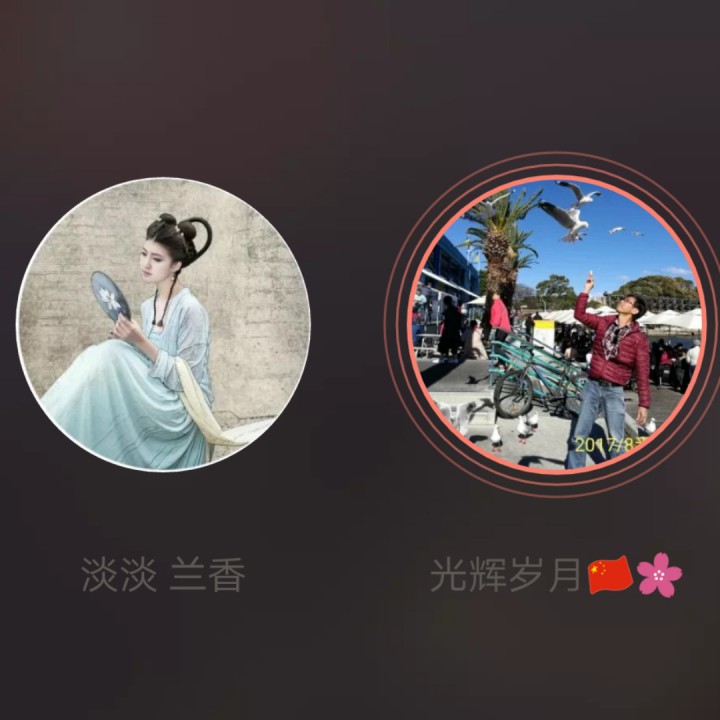Open 光辉岁月's profile avatar
Screen dimensions: 720x720
click(556, 324)
